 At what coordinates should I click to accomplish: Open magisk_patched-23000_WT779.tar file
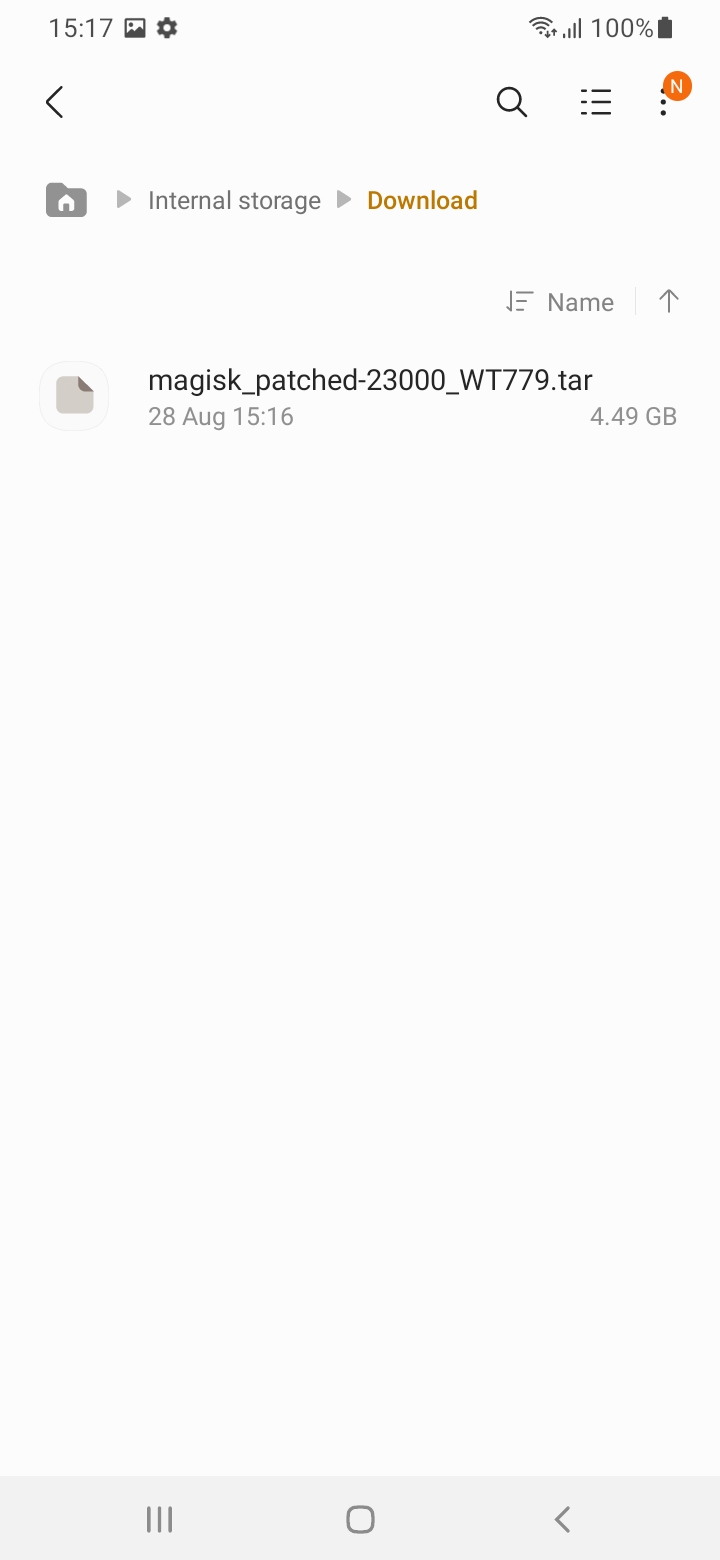coord(360,397)
